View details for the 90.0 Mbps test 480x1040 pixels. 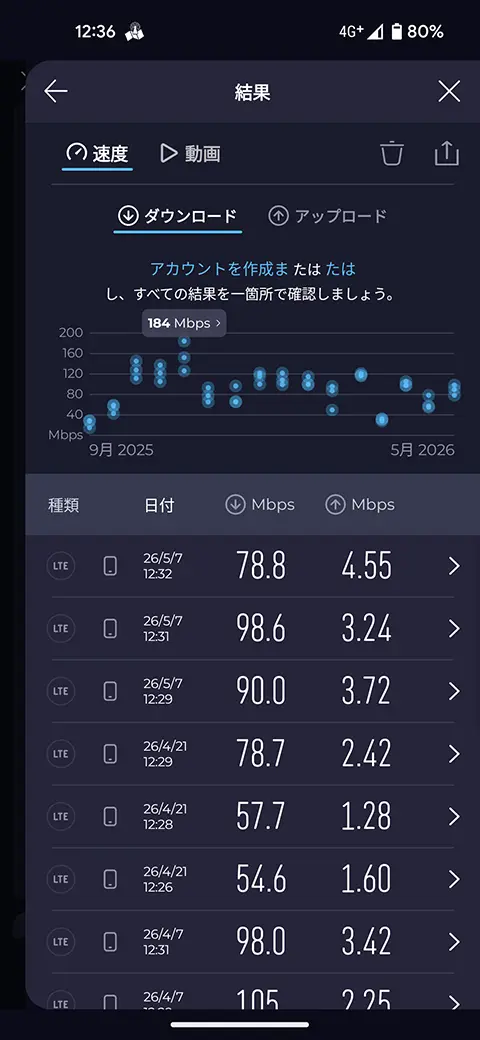253,691
